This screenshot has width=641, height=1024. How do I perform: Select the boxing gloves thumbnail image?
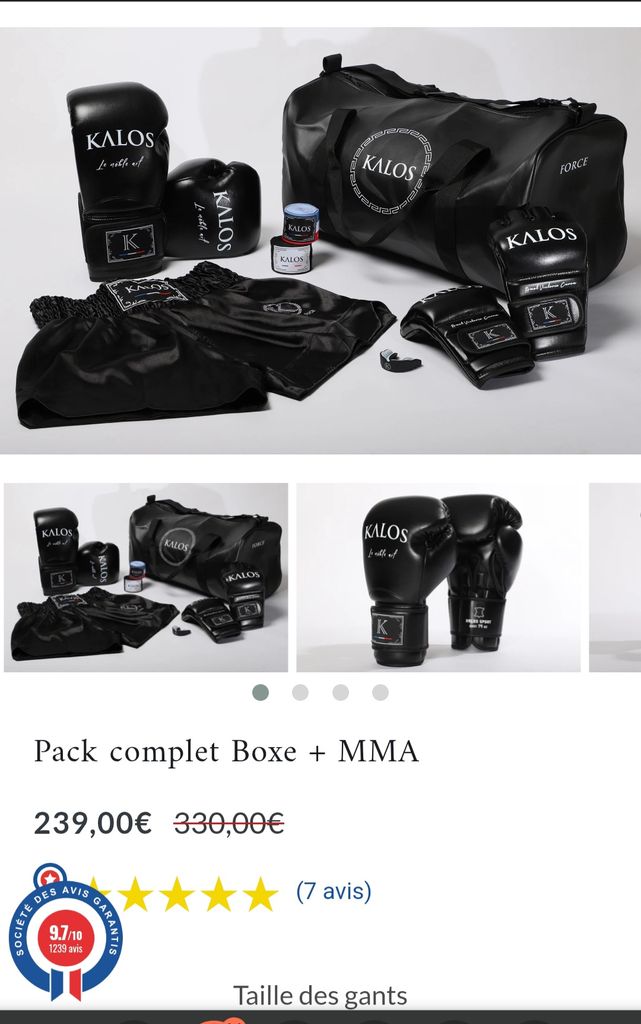(438, 577)
